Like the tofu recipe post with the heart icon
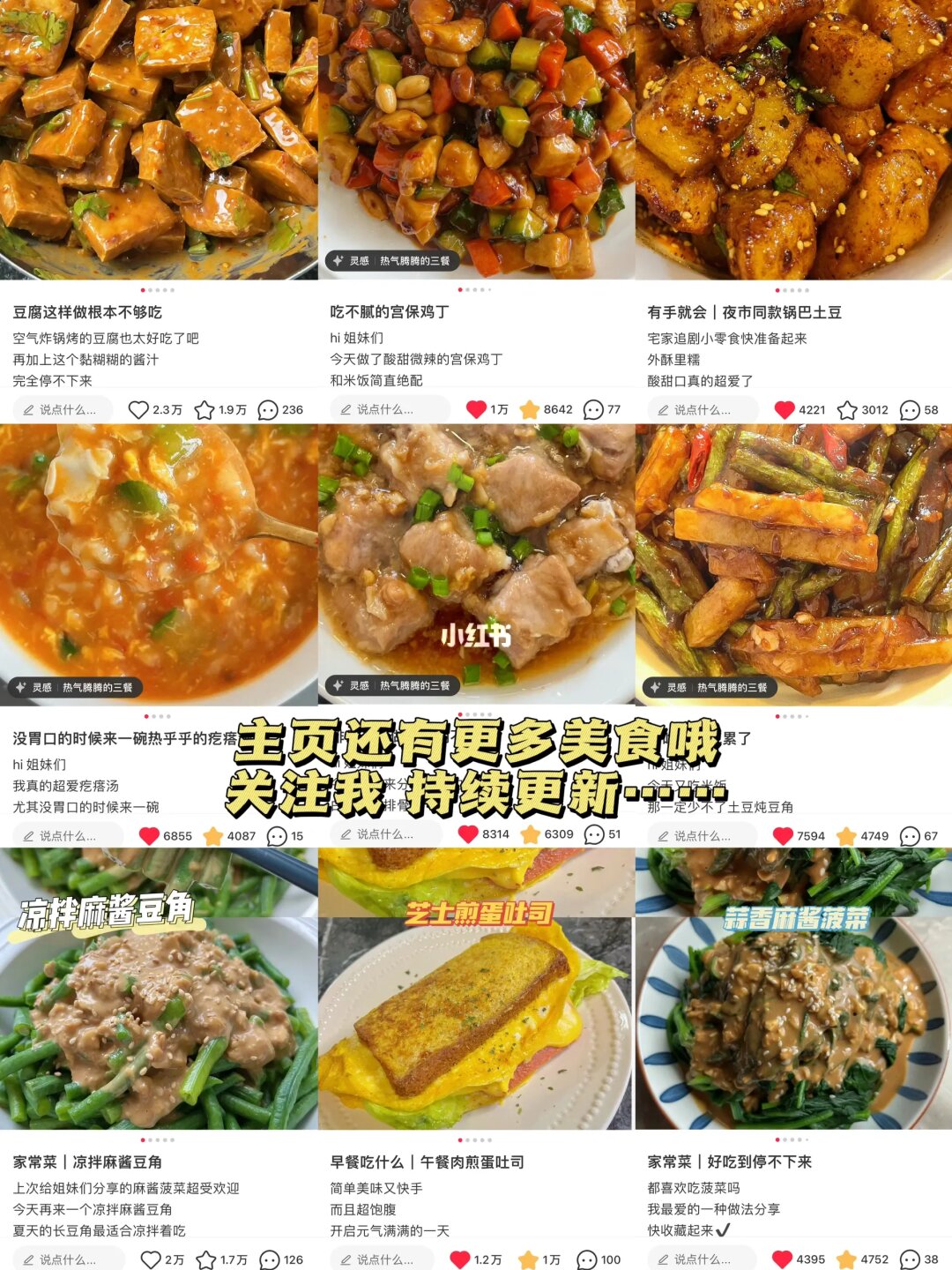 (139, 409)
